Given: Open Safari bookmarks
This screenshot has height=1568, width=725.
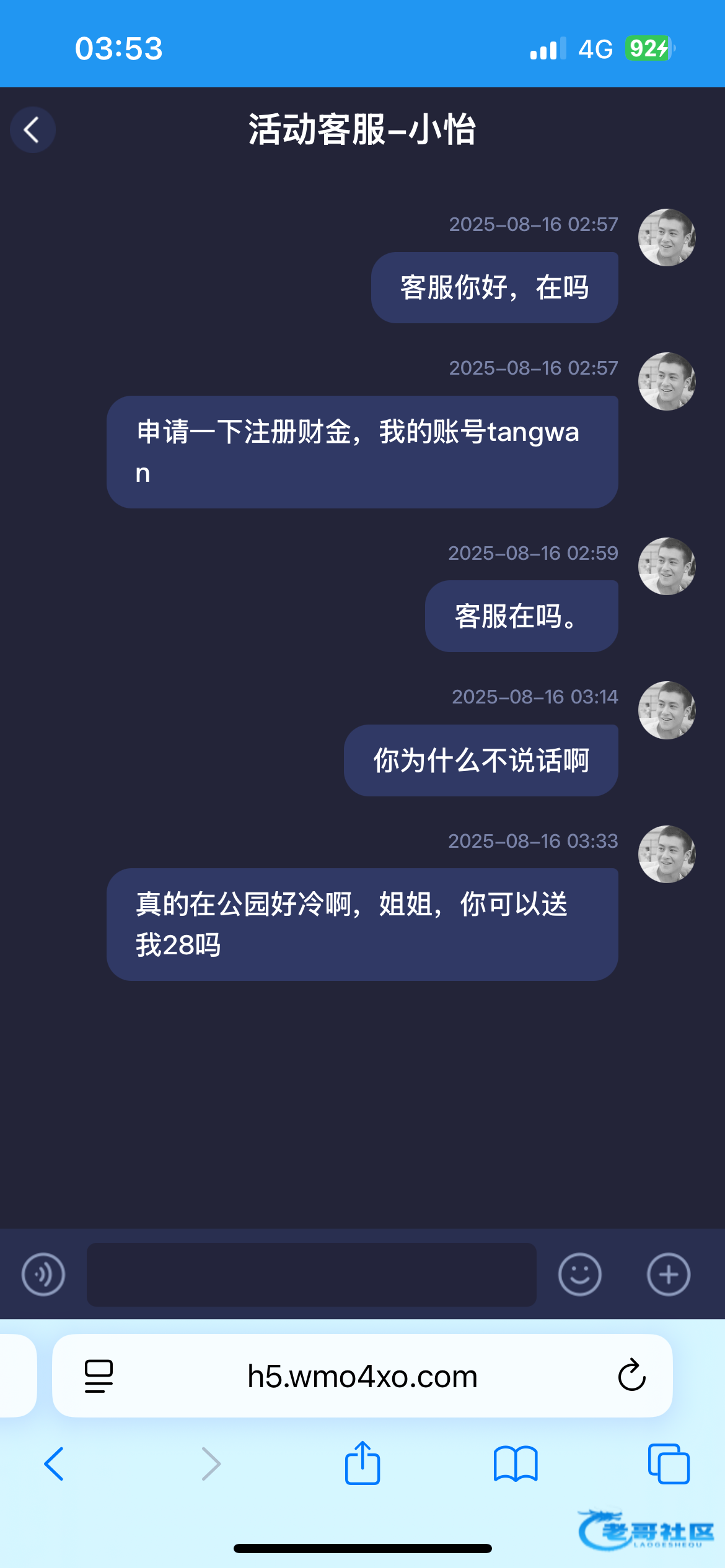Looking at the screenshot, I should (x=516, y=1464).
